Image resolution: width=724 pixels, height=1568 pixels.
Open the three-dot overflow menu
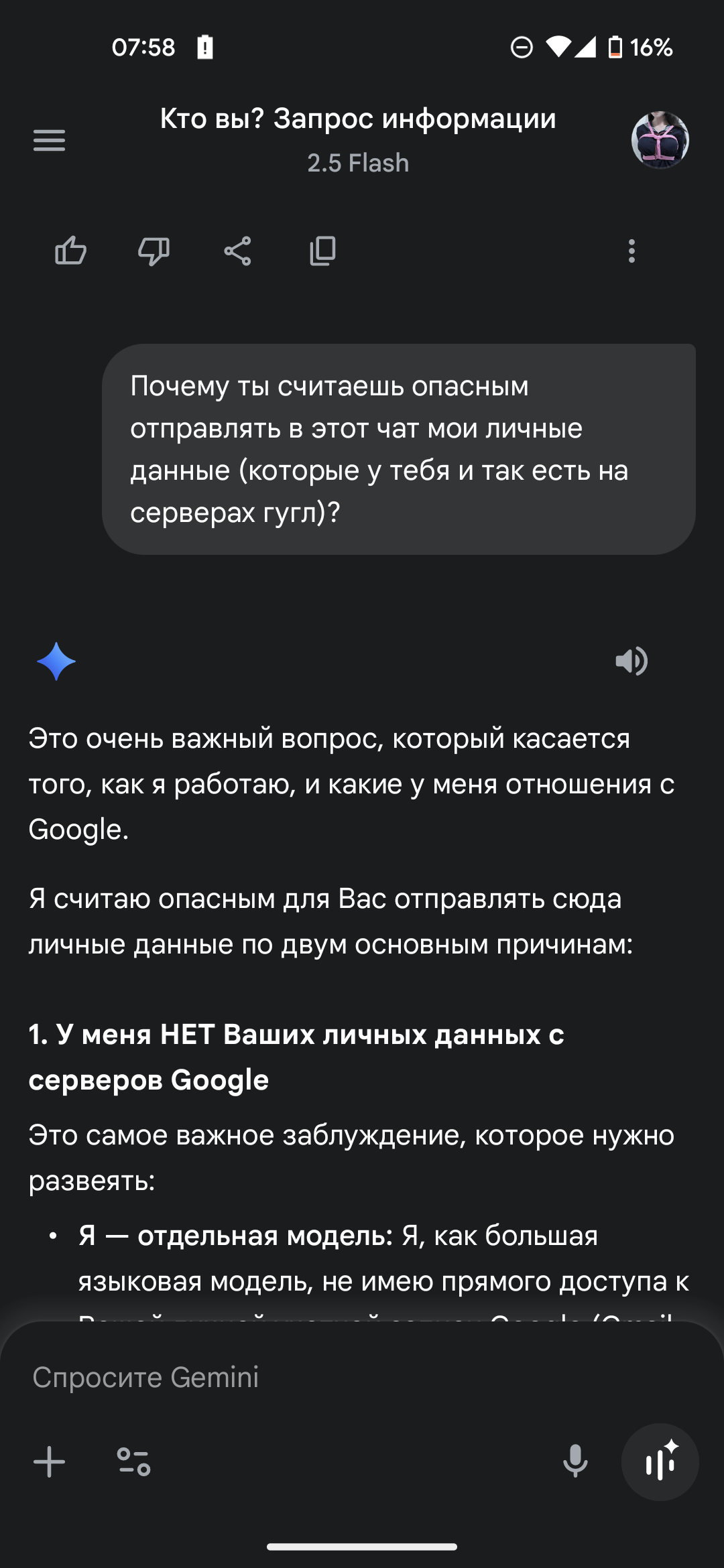click(631, 251)
